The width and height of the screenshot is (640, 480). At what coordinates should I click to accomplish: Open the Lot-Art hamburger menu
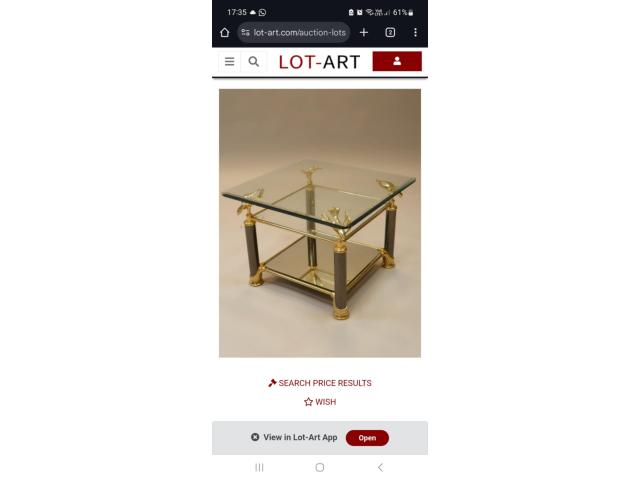coord(229,61)
